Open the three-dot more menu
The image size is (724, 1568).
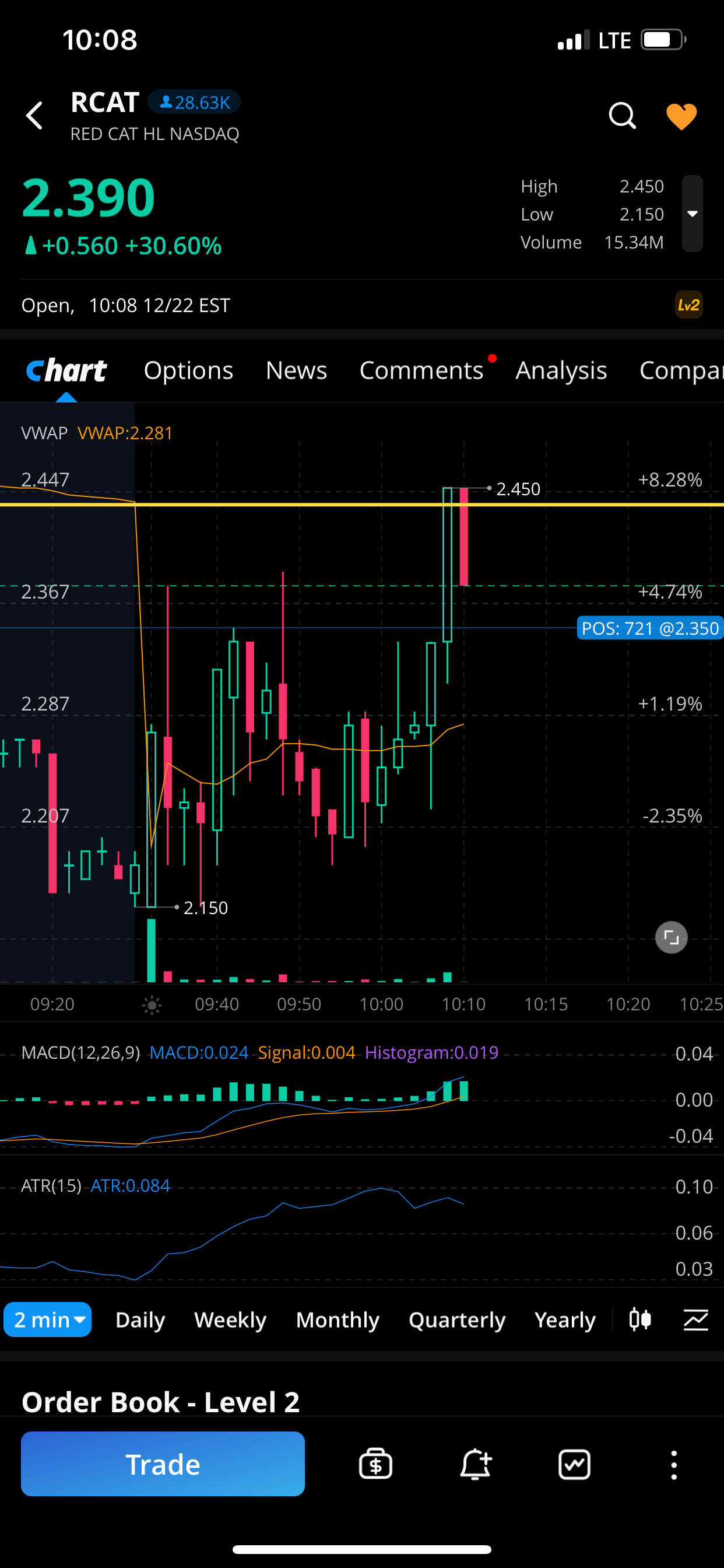tap(673, 1464)
